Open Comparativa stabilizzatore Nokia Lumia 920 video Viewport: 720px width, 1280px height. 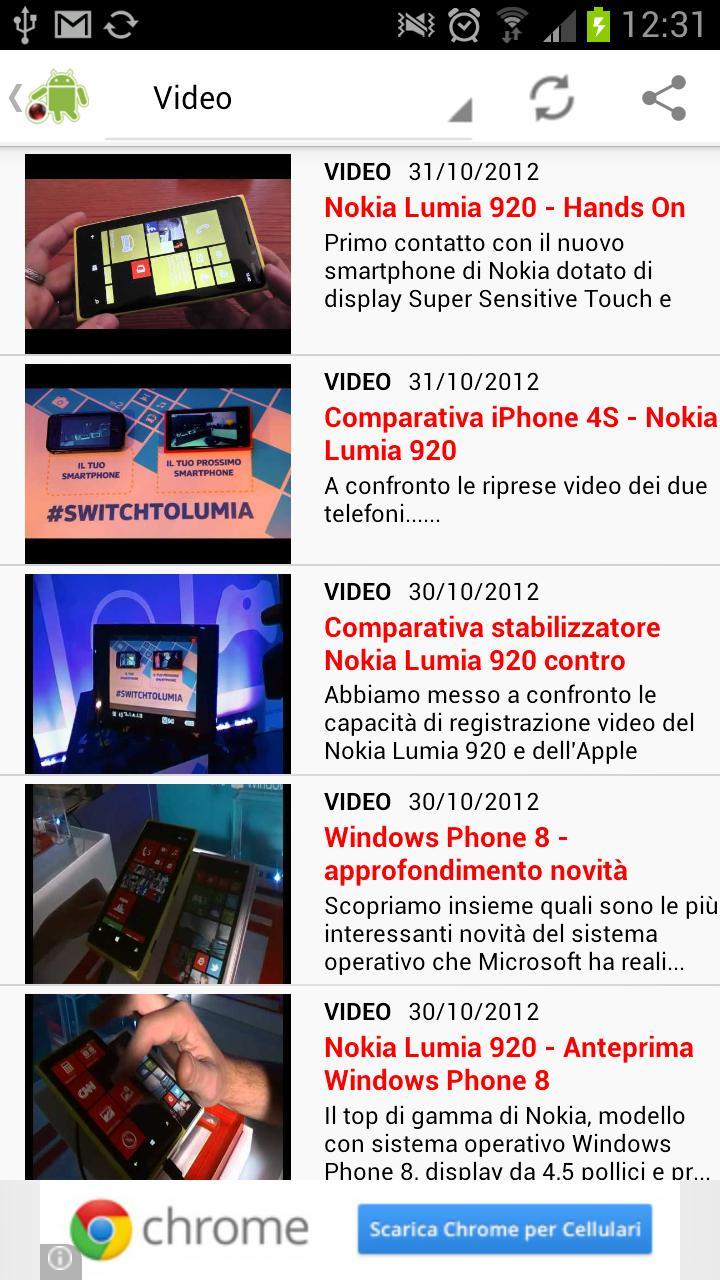coord(492,643)
